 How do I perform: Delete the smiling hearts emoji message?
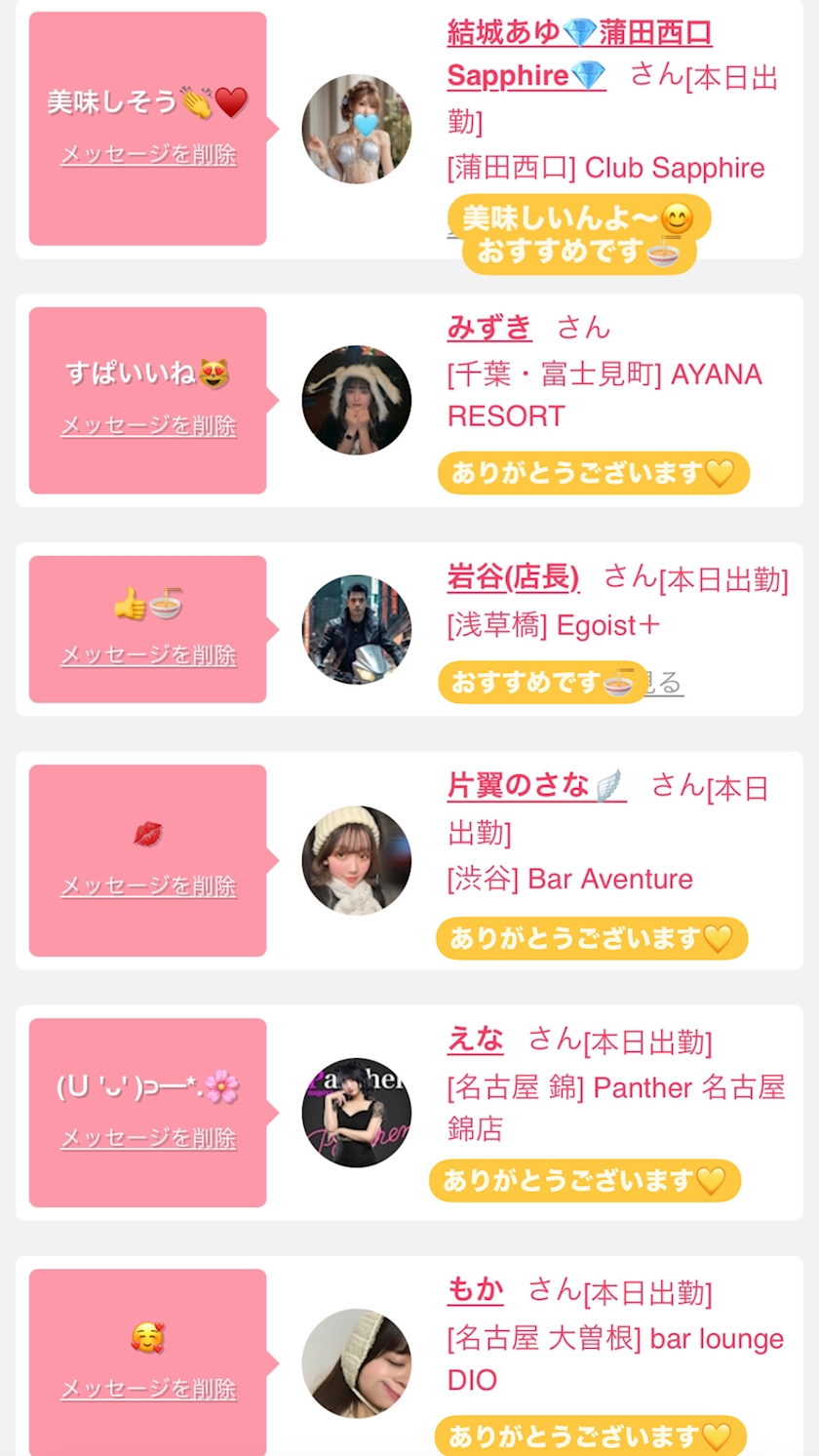coord(148,1389)
